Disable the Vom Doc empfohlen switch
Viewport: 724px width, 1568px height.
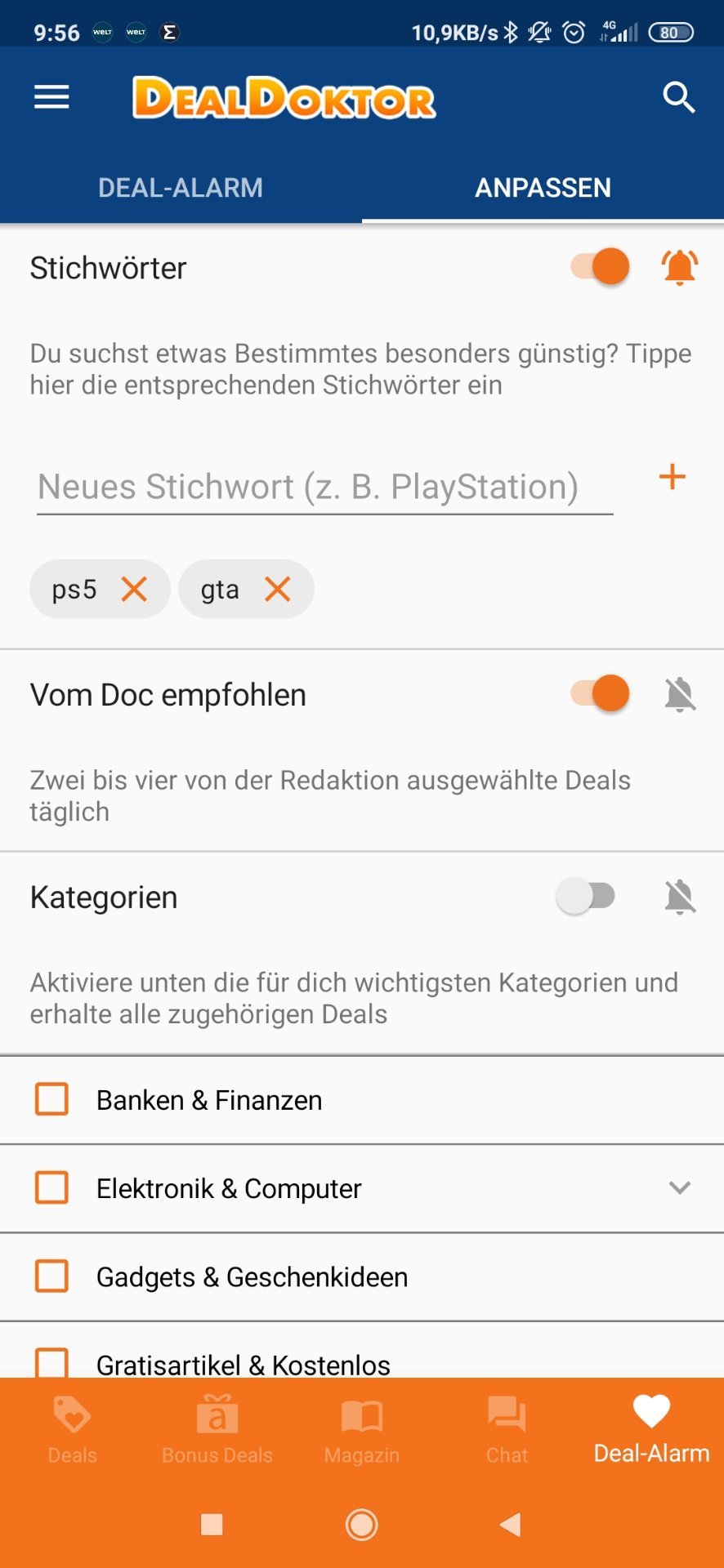coord(600,694)
